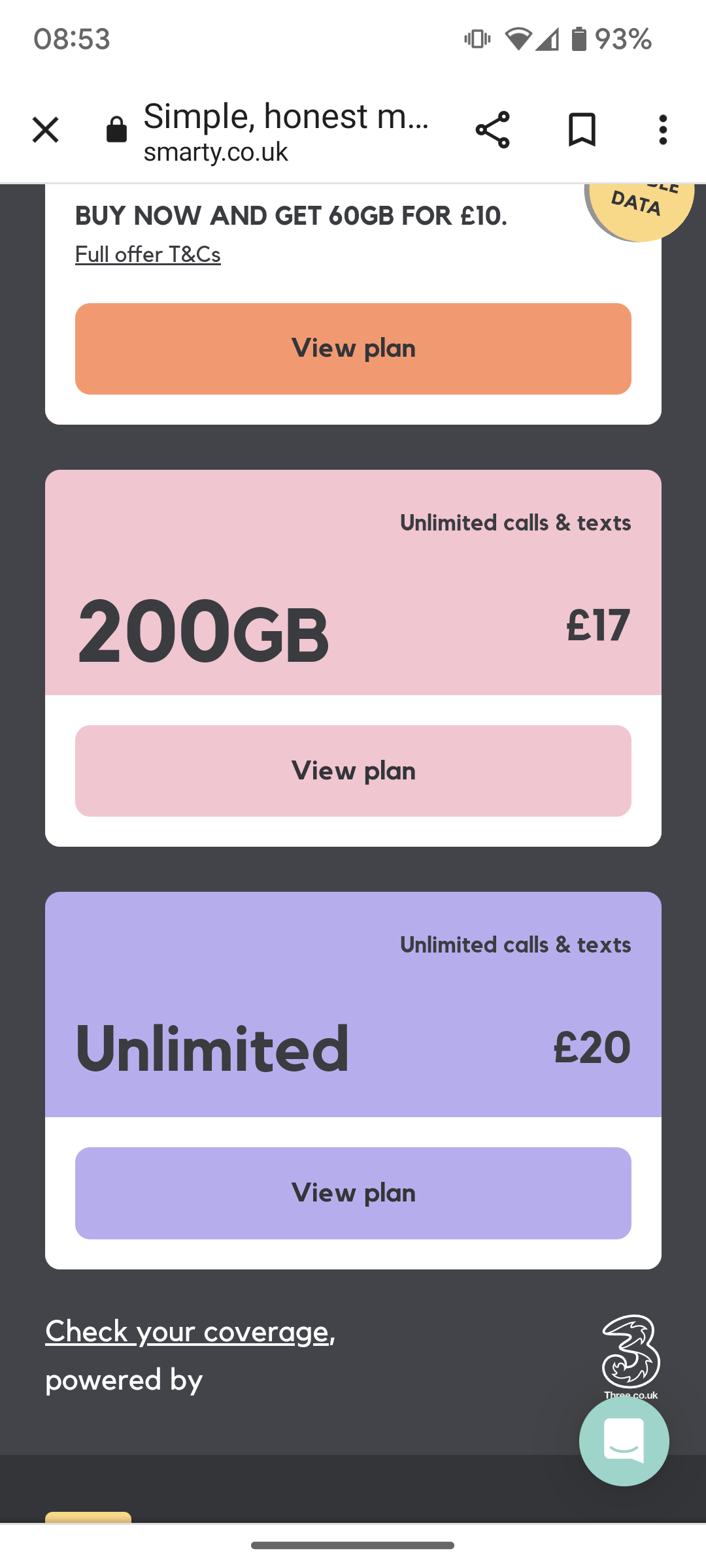The height and width of the screenshot is (1568, 706).
Task: View the Unlimited data plan
Action: [x=353, y=1193]
